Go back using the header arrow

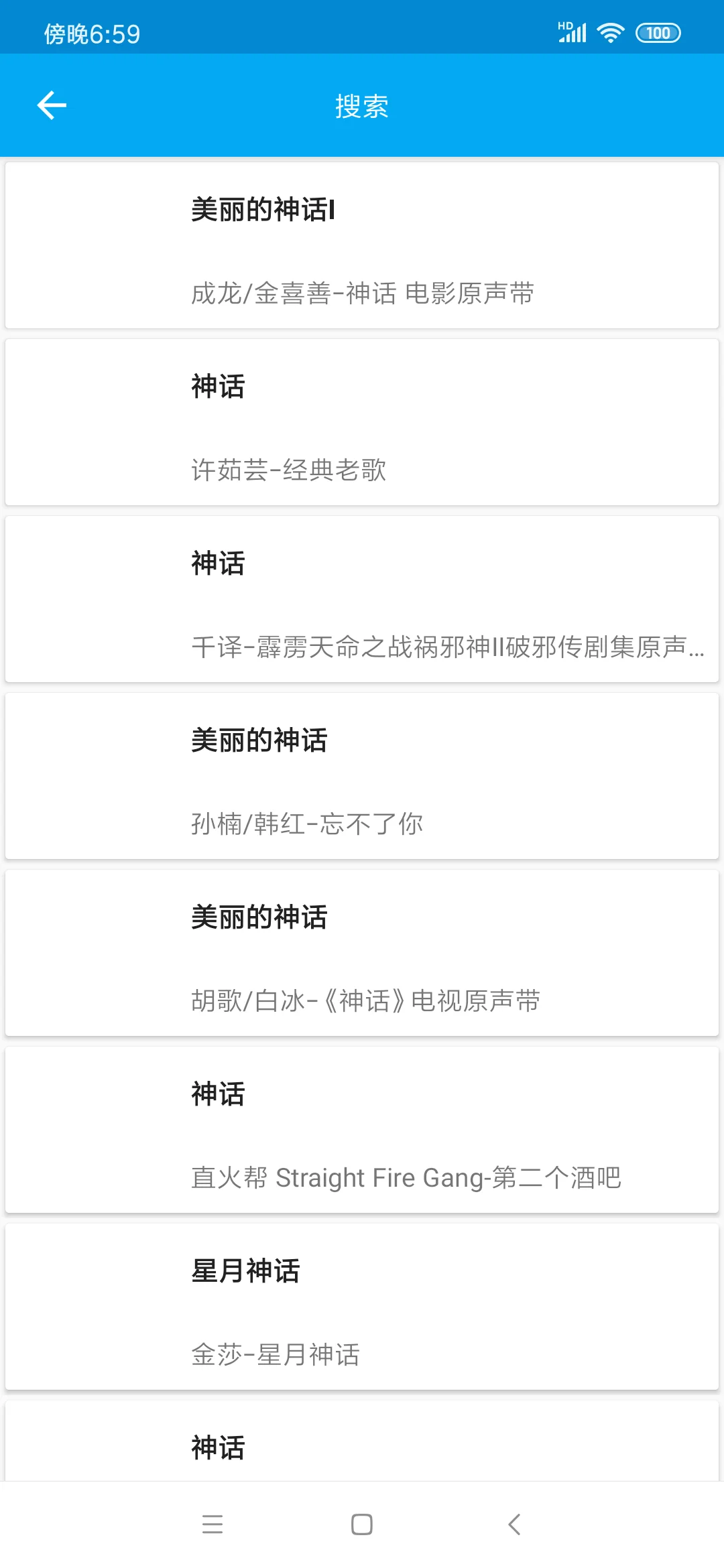pos(52,105)
